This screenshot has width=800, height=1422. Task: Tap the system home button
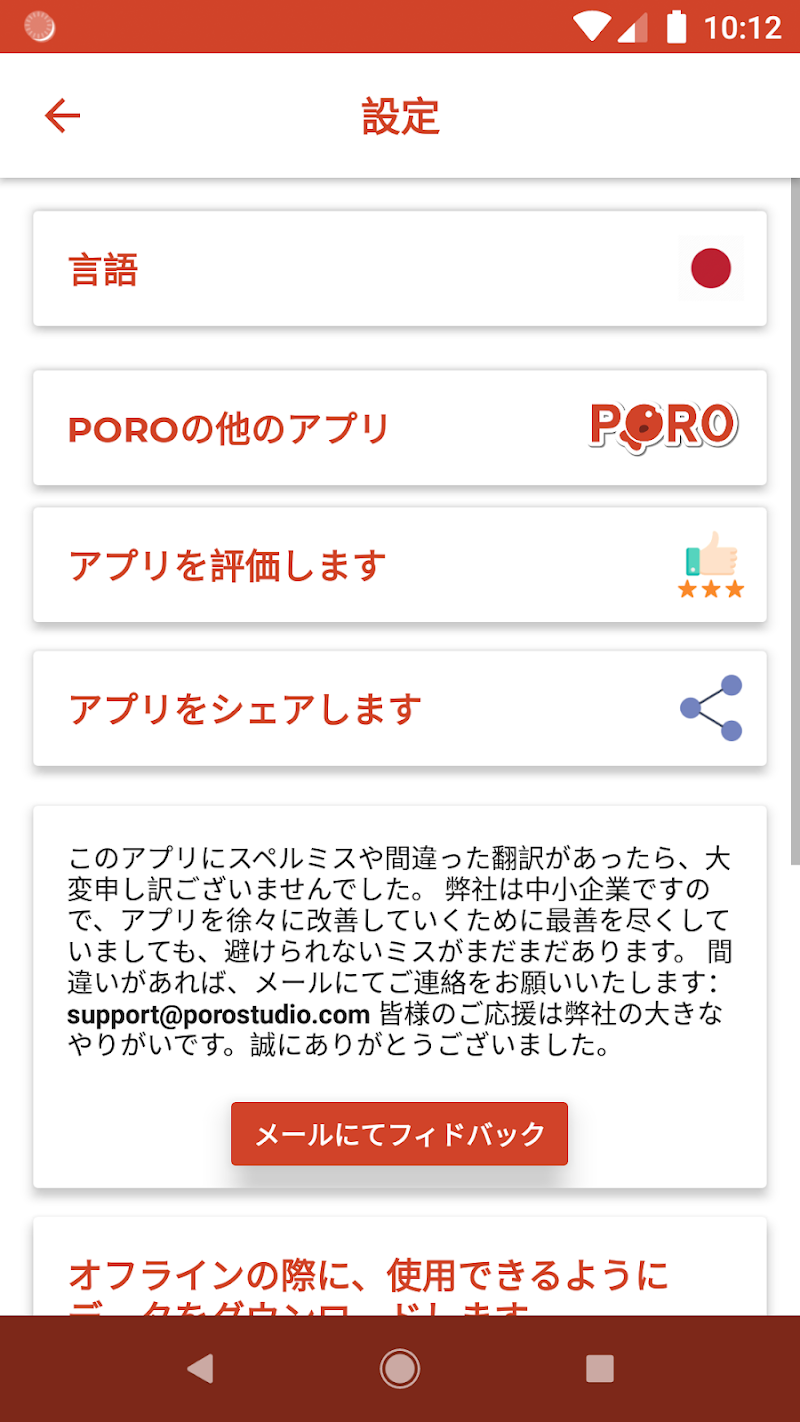click(x=400, y=1369)
